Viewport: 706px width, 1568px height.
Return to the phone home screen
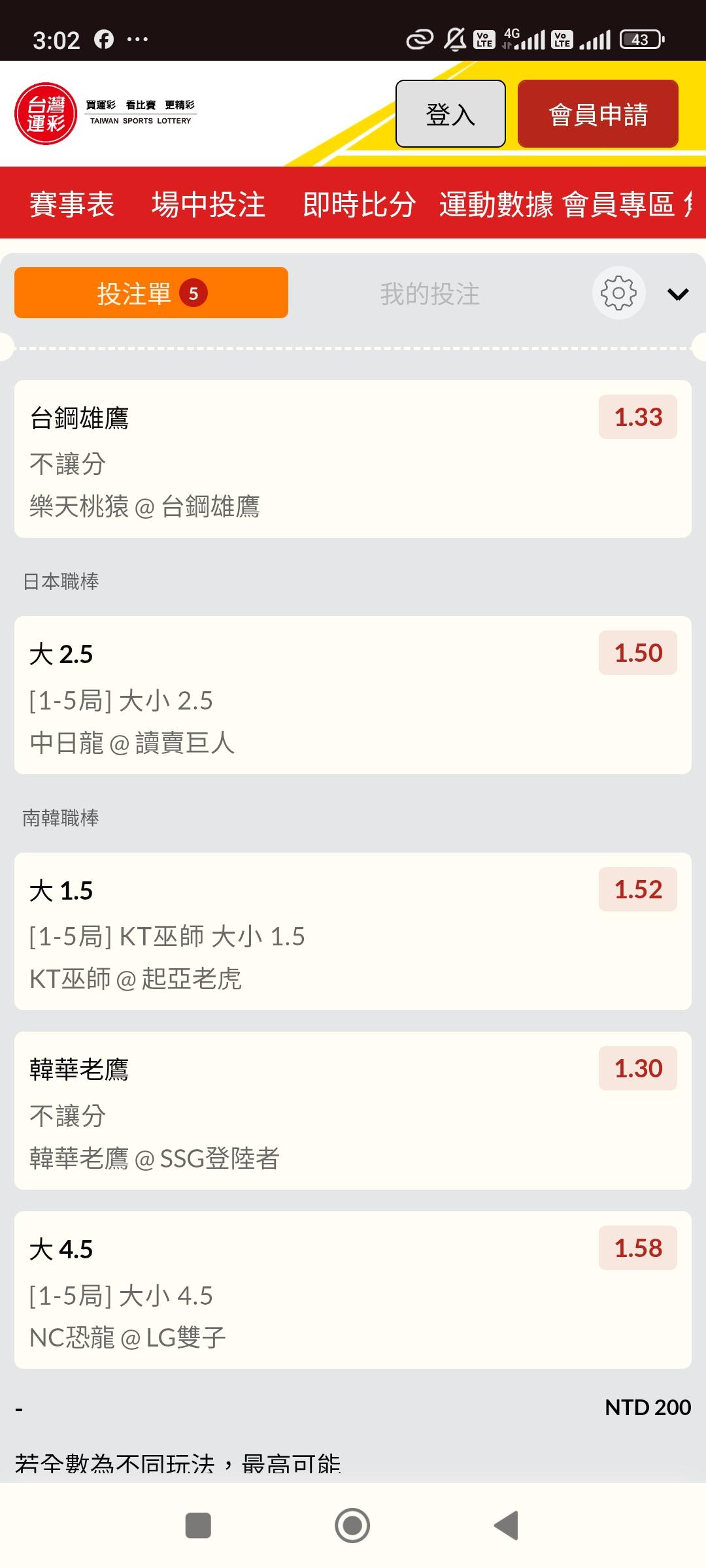[x=352, y=1526]
